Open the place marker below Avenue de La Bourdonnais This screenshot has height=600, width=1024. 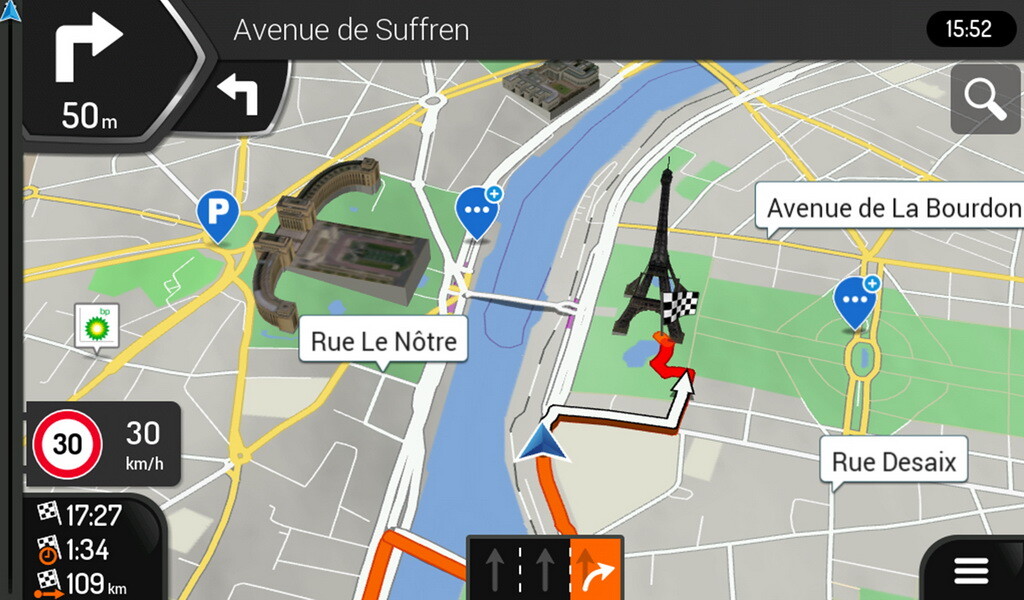pyautogui.click(x=855, y=300)
